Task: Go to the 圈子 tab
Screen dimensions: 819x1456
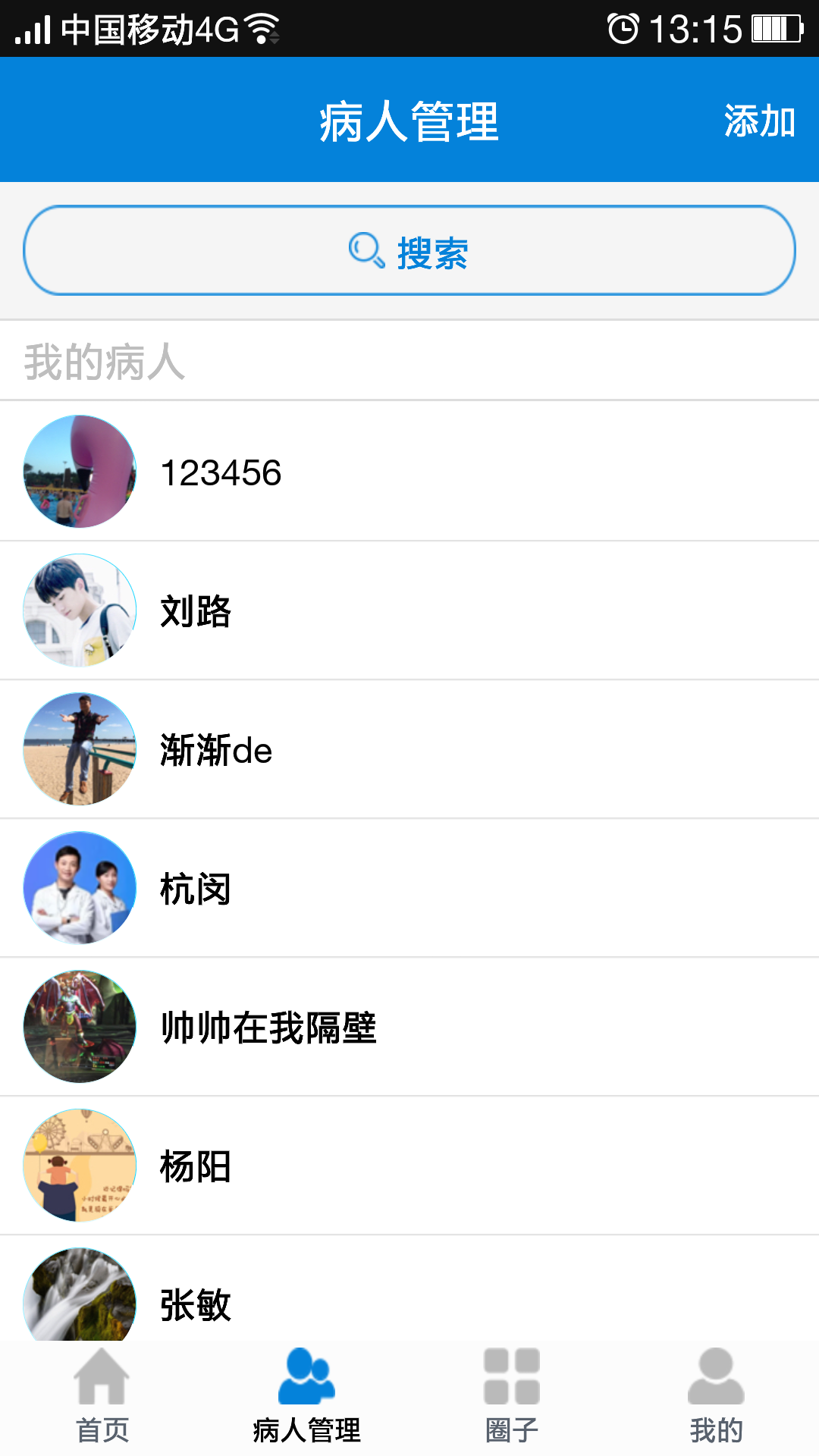Action: tap(512, 1397)
